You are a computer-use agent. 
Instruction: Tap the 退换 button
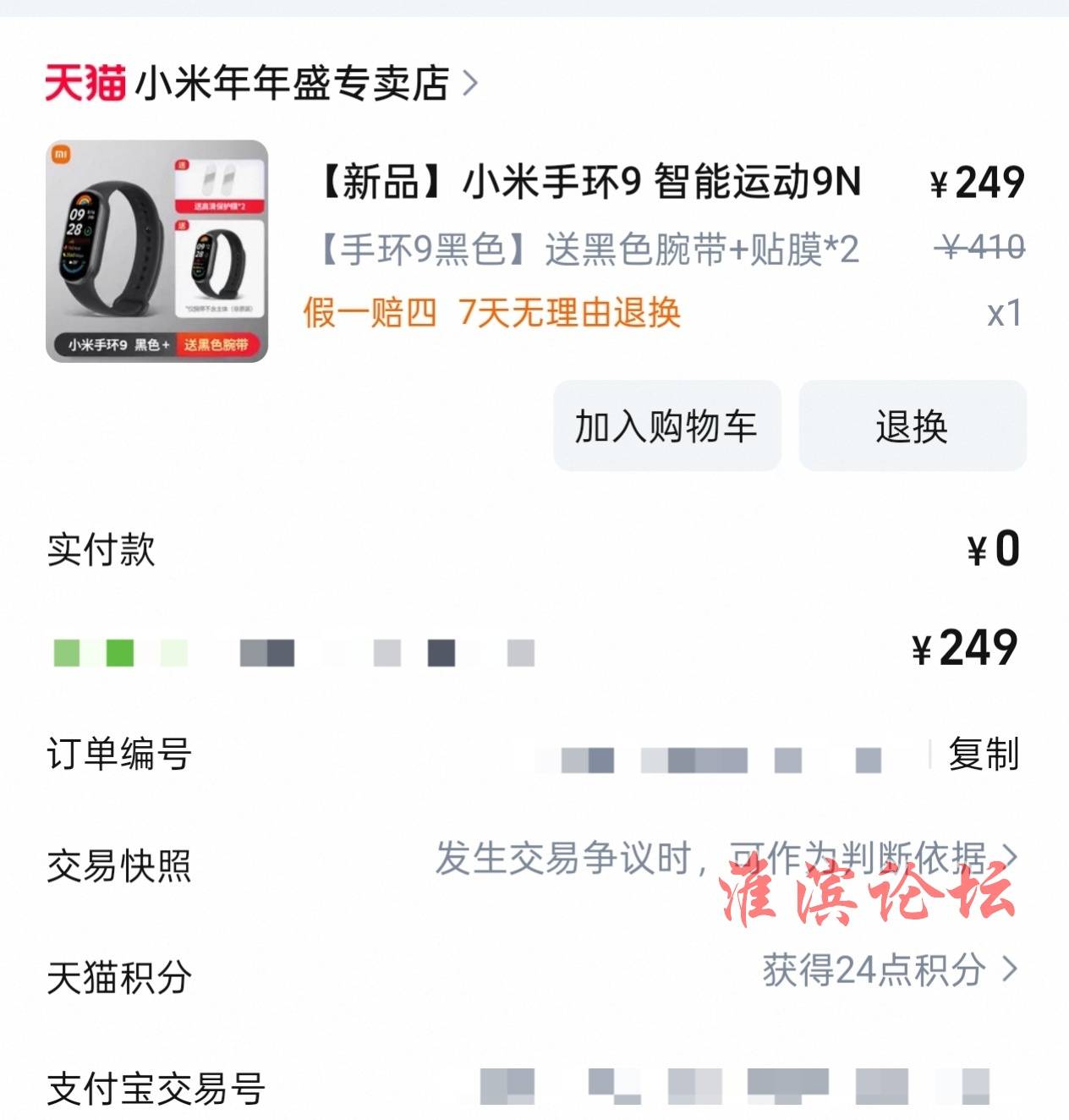tap(912, 425)
